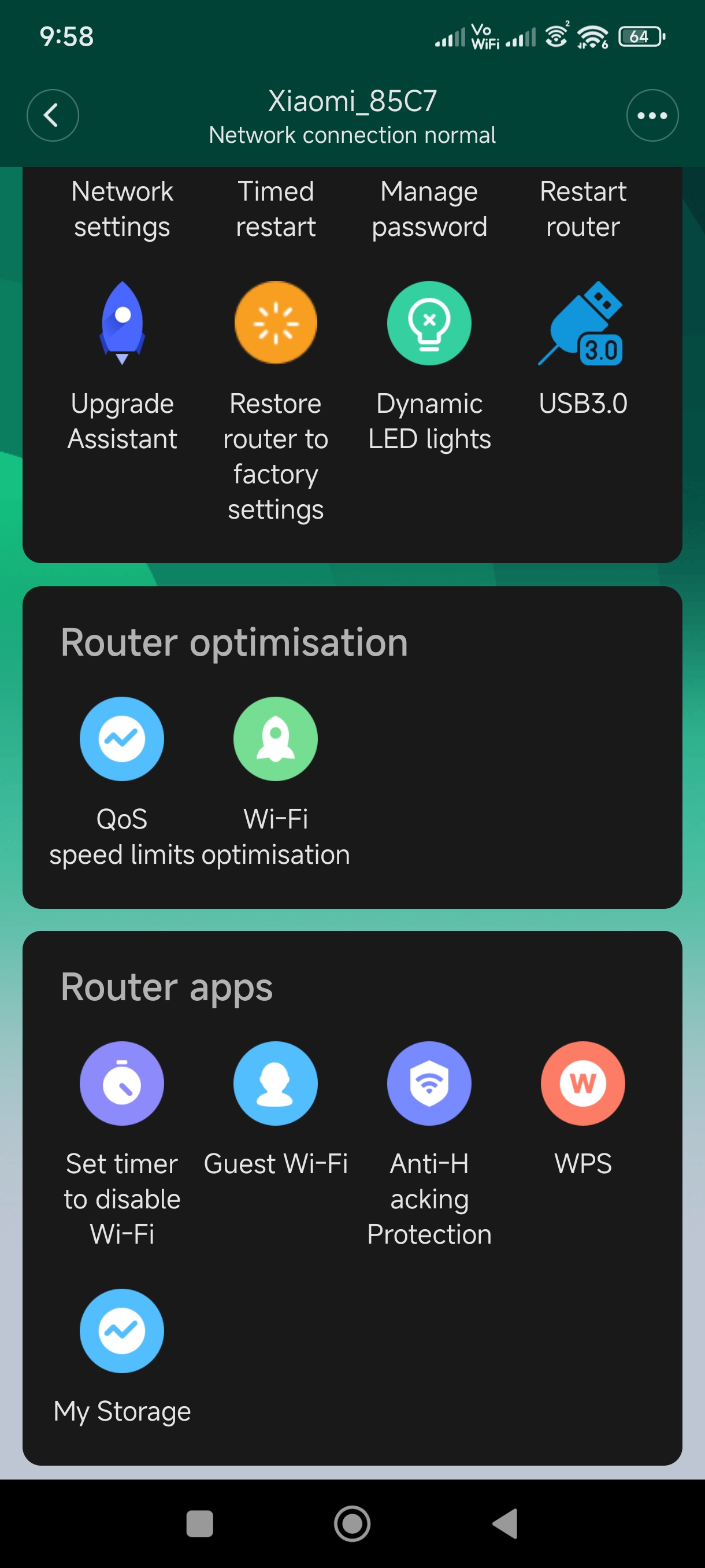
Task: Open Network settings
Action: pos(123,209)
